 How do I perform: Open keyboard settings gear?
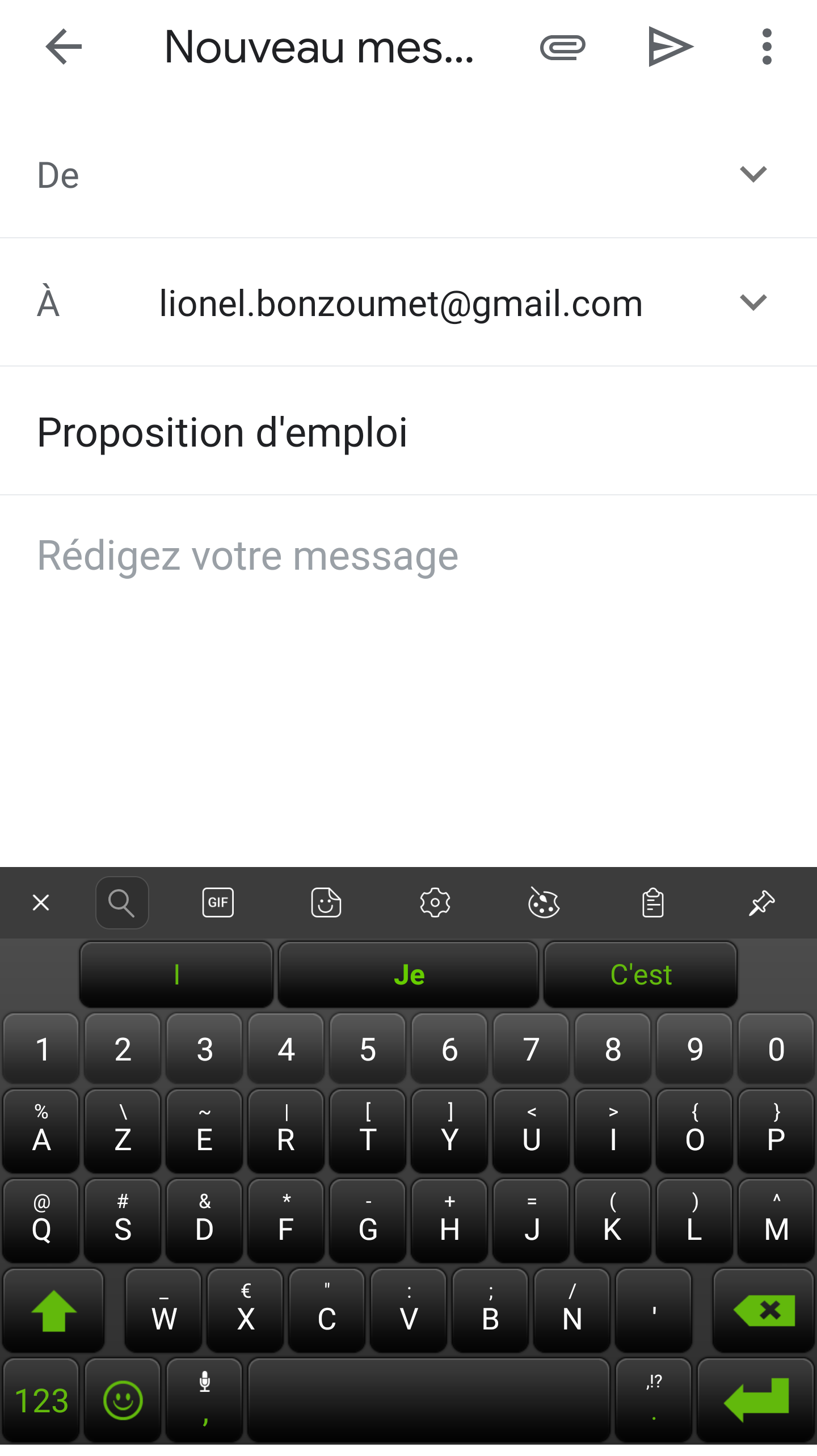pos(435,902)
